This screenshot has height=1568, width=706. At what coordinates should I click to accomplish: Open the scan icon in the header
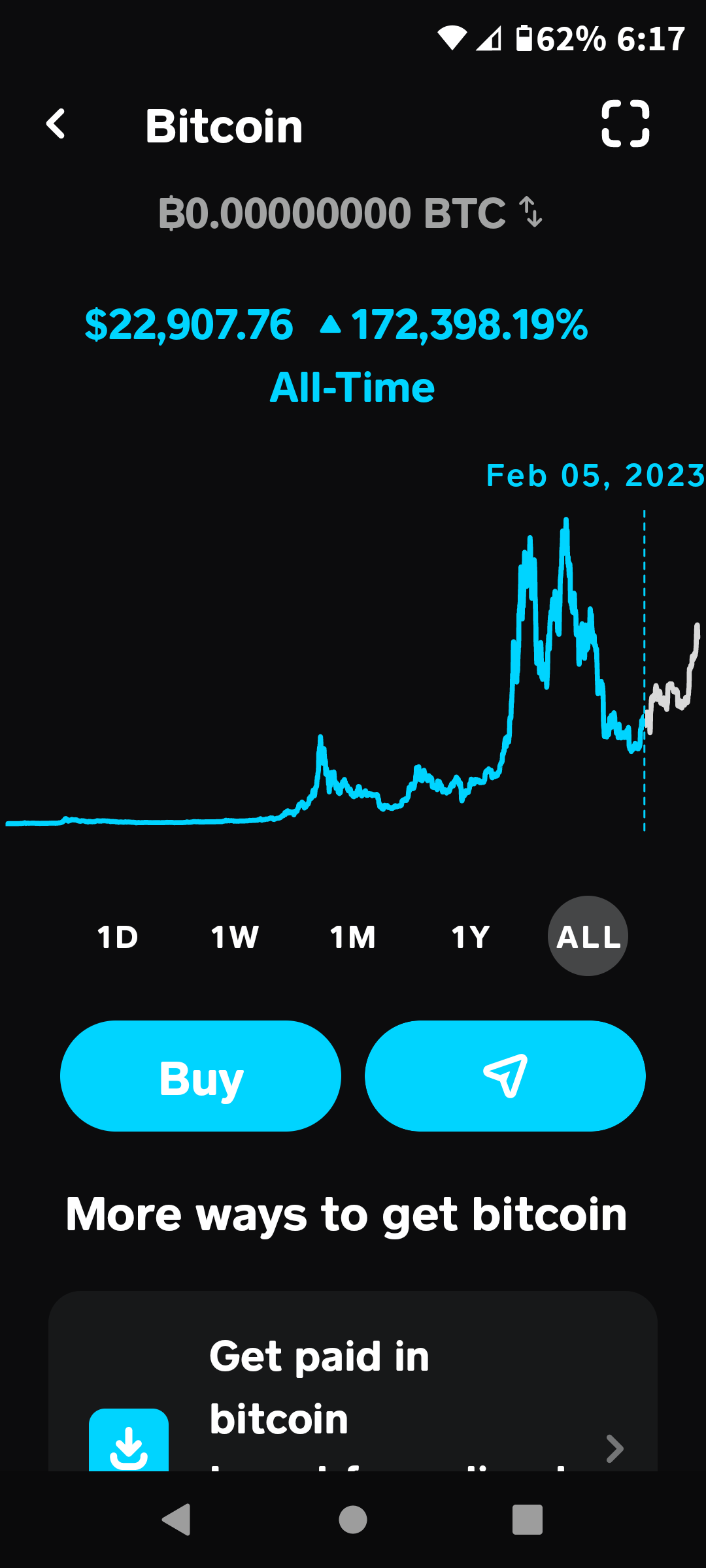(x=626, y=123)
